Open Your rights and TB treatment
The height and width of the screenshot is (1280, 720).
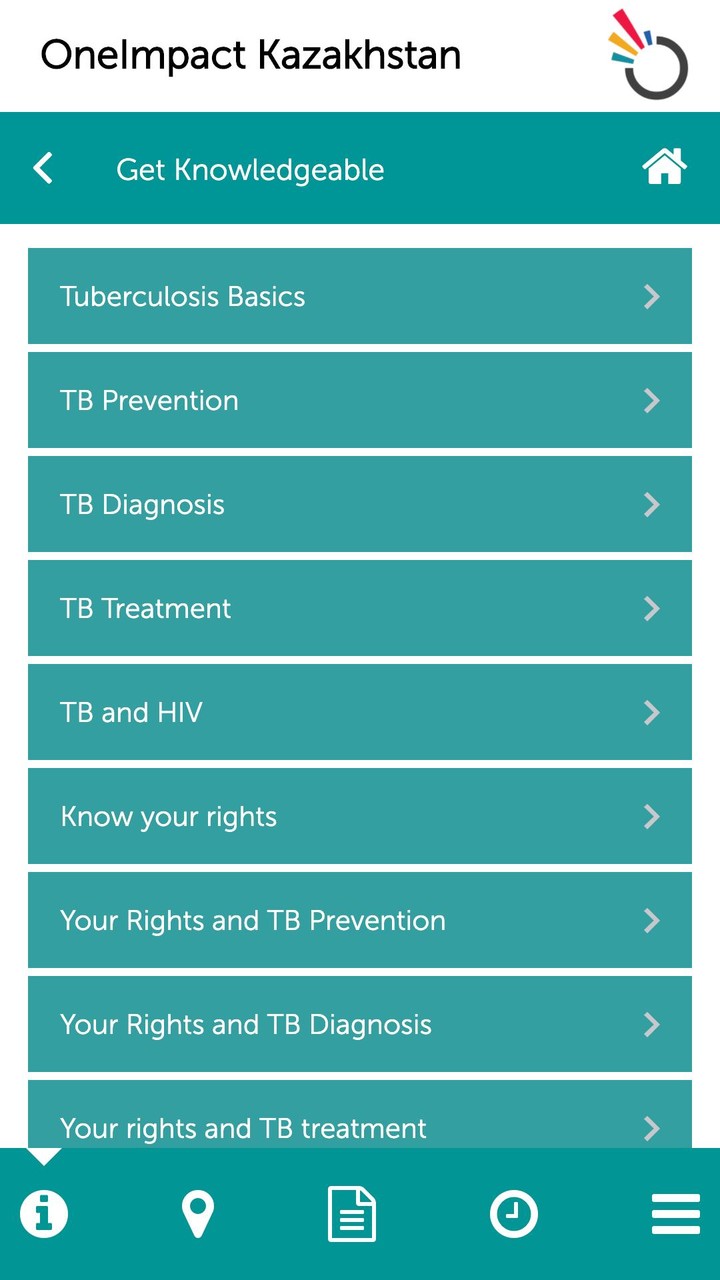(x=360, y=1128)
